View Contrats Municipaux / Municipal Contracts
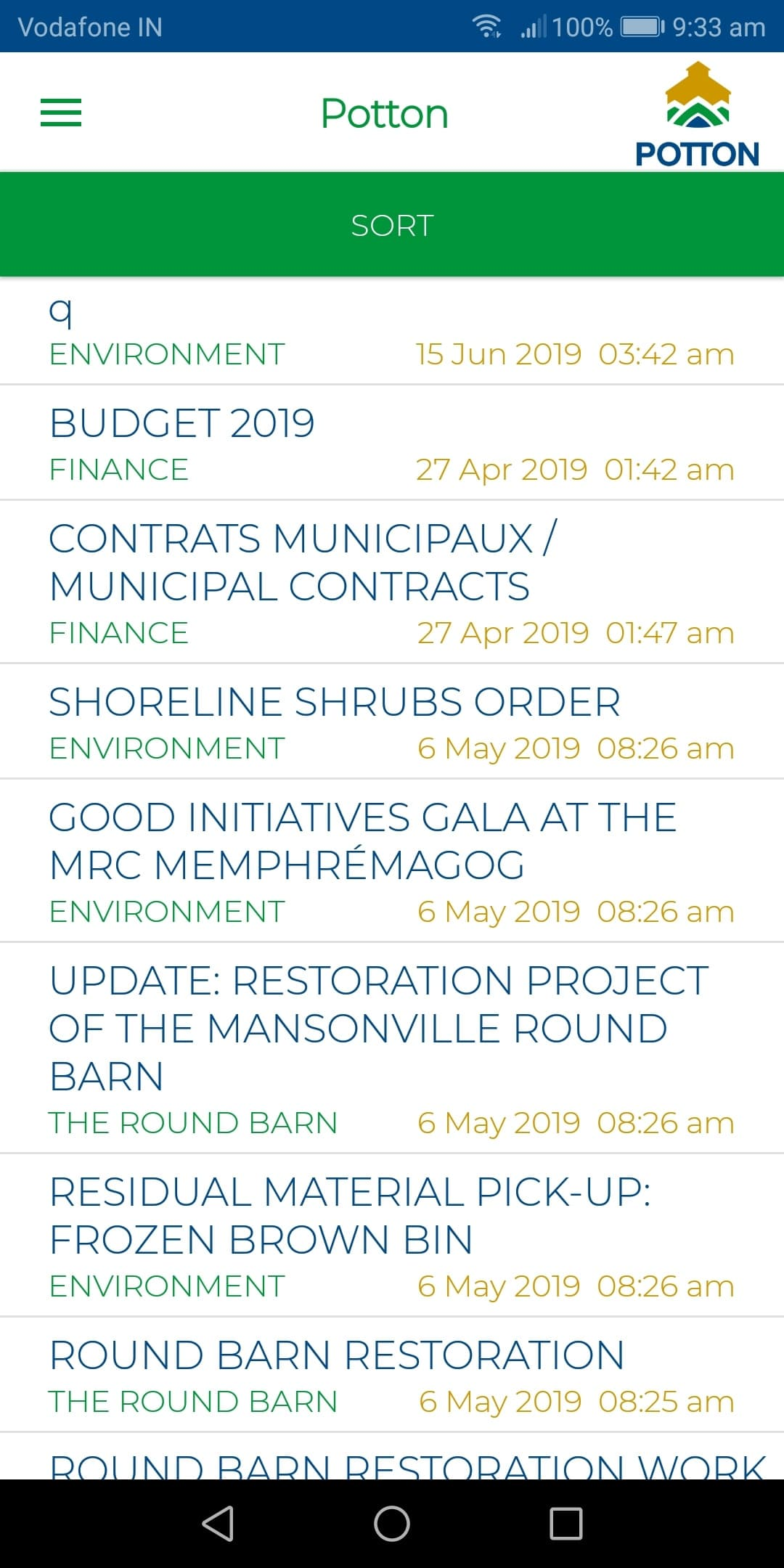Viewport: 784px width, 1568px height. click(392, 582)
